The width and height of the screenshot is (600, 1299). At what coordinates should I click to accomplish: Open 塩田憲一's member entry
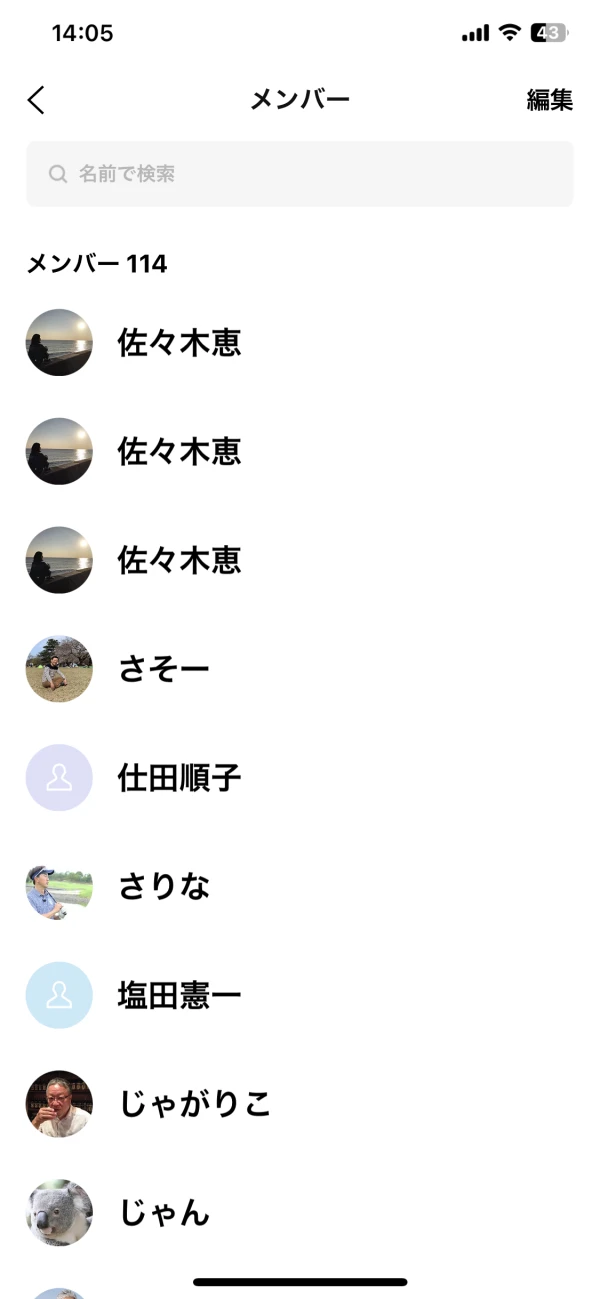click(179, 996)
